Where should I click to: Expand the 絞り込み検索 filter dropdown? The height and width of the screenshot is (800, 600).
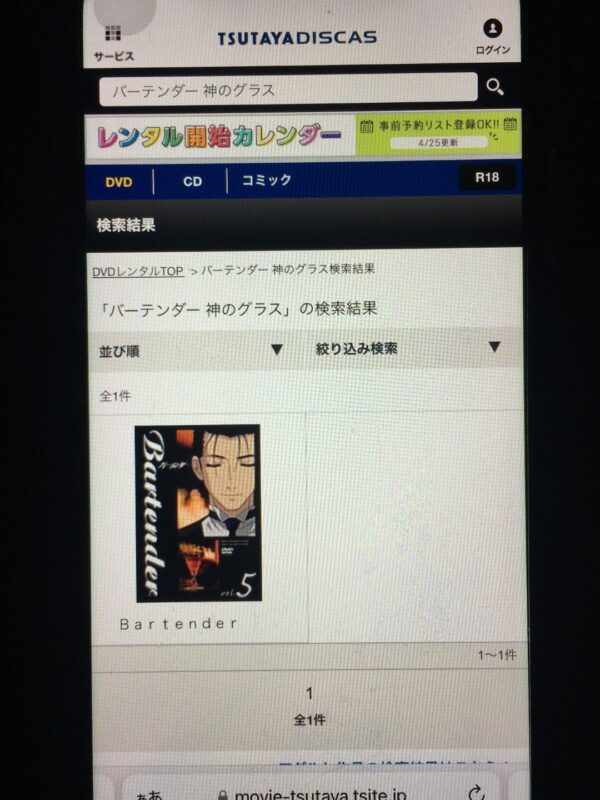click(x=408, y=349)
